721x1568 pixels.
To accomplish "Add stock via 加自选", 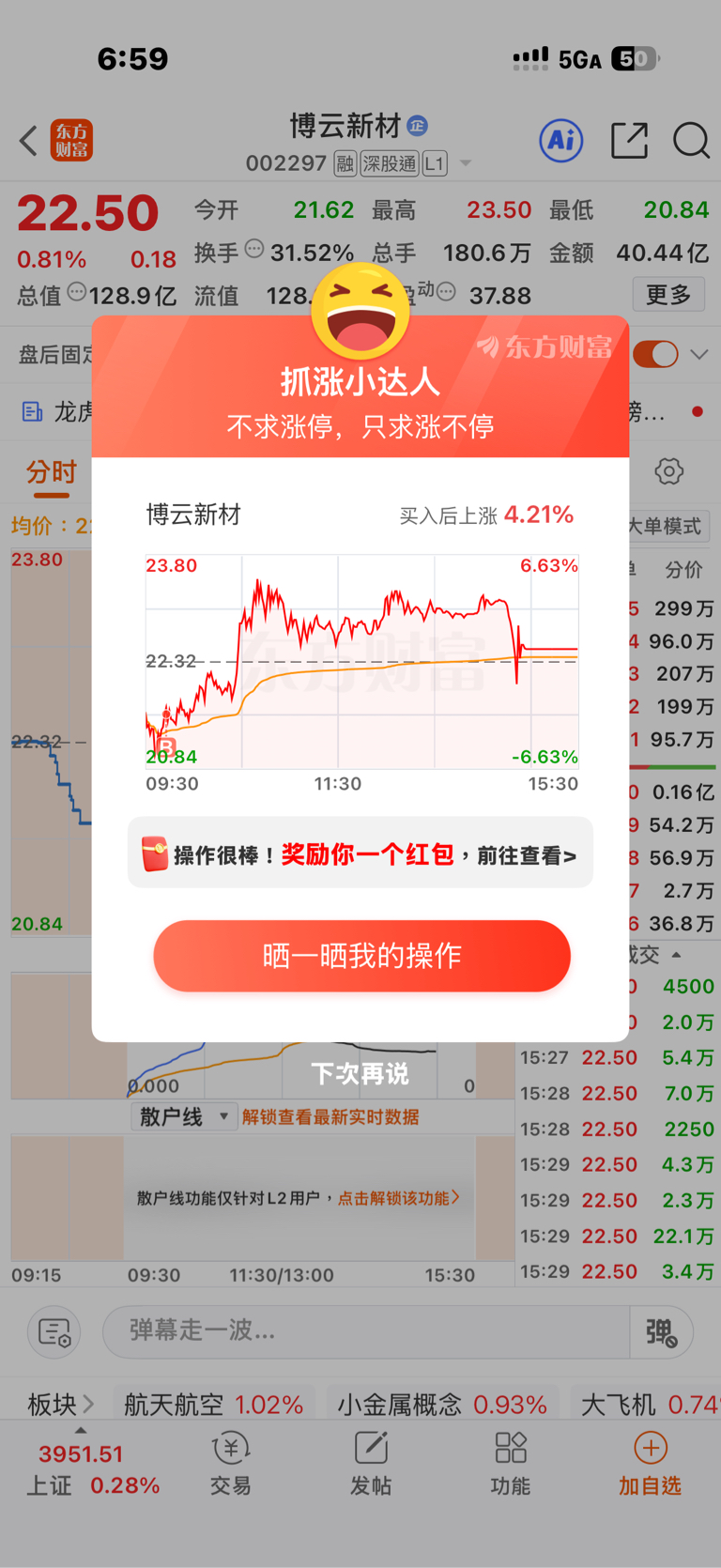I will click(x=650, y=1465).
